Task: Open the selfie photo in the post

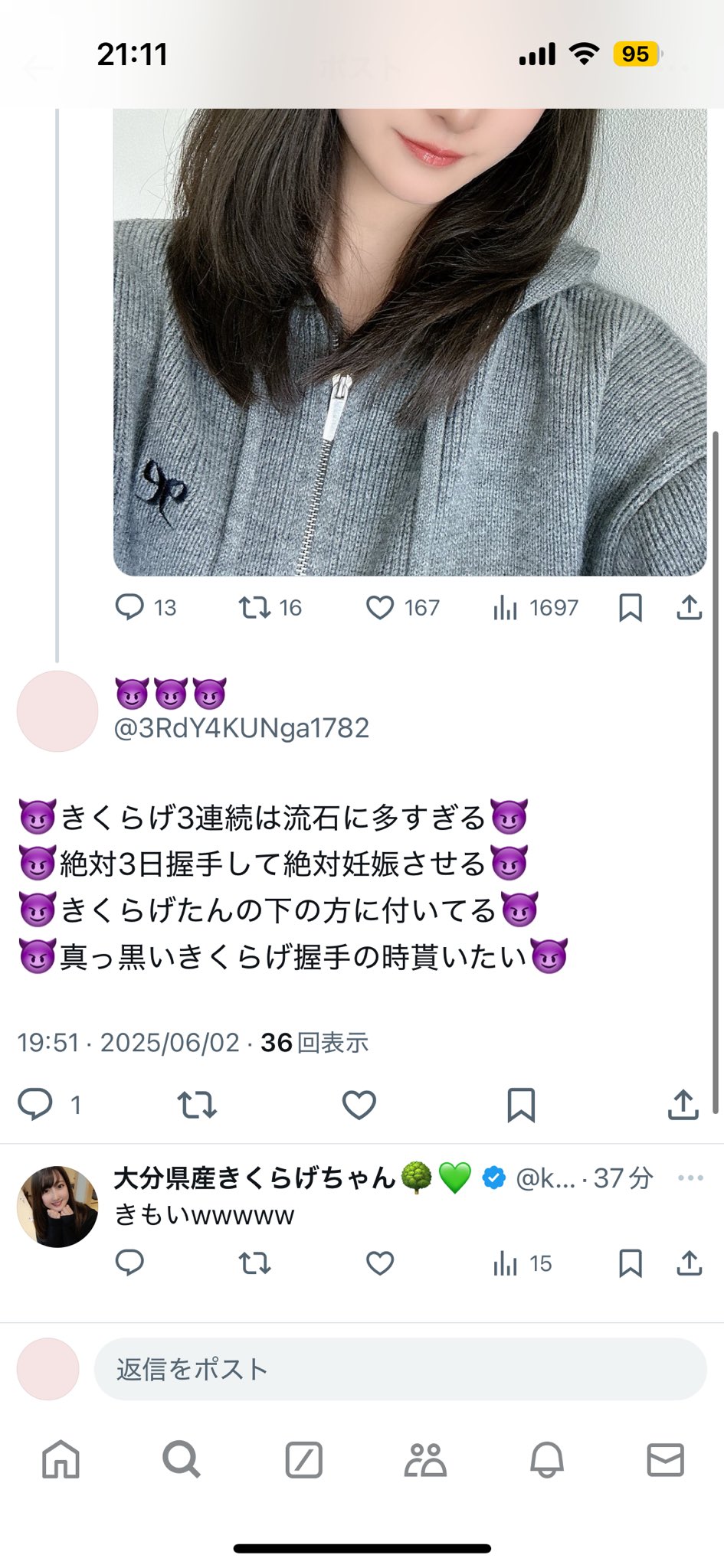Action: (410, 341)
